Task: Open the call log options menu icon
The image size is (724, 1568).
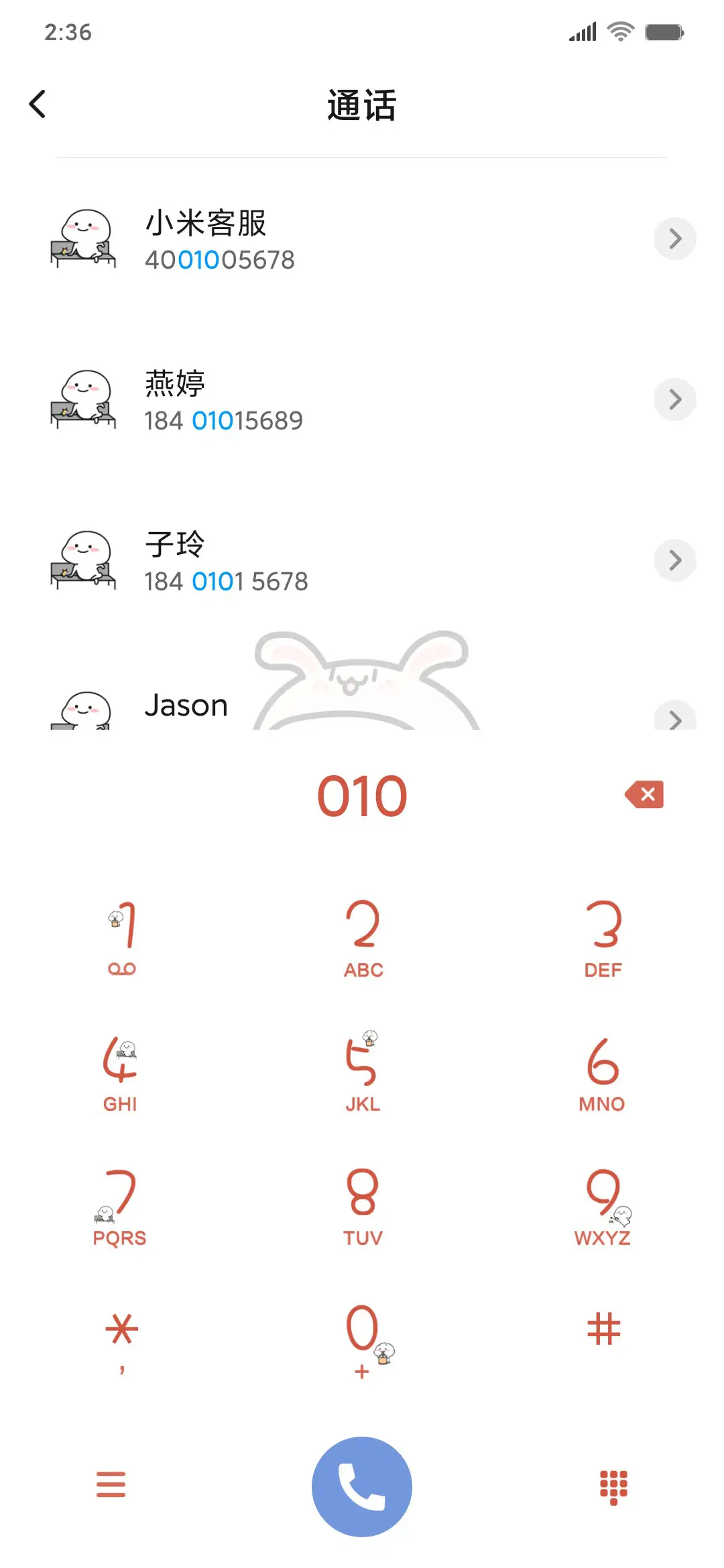Action: pyautogui.click(x=111, y=1485)
